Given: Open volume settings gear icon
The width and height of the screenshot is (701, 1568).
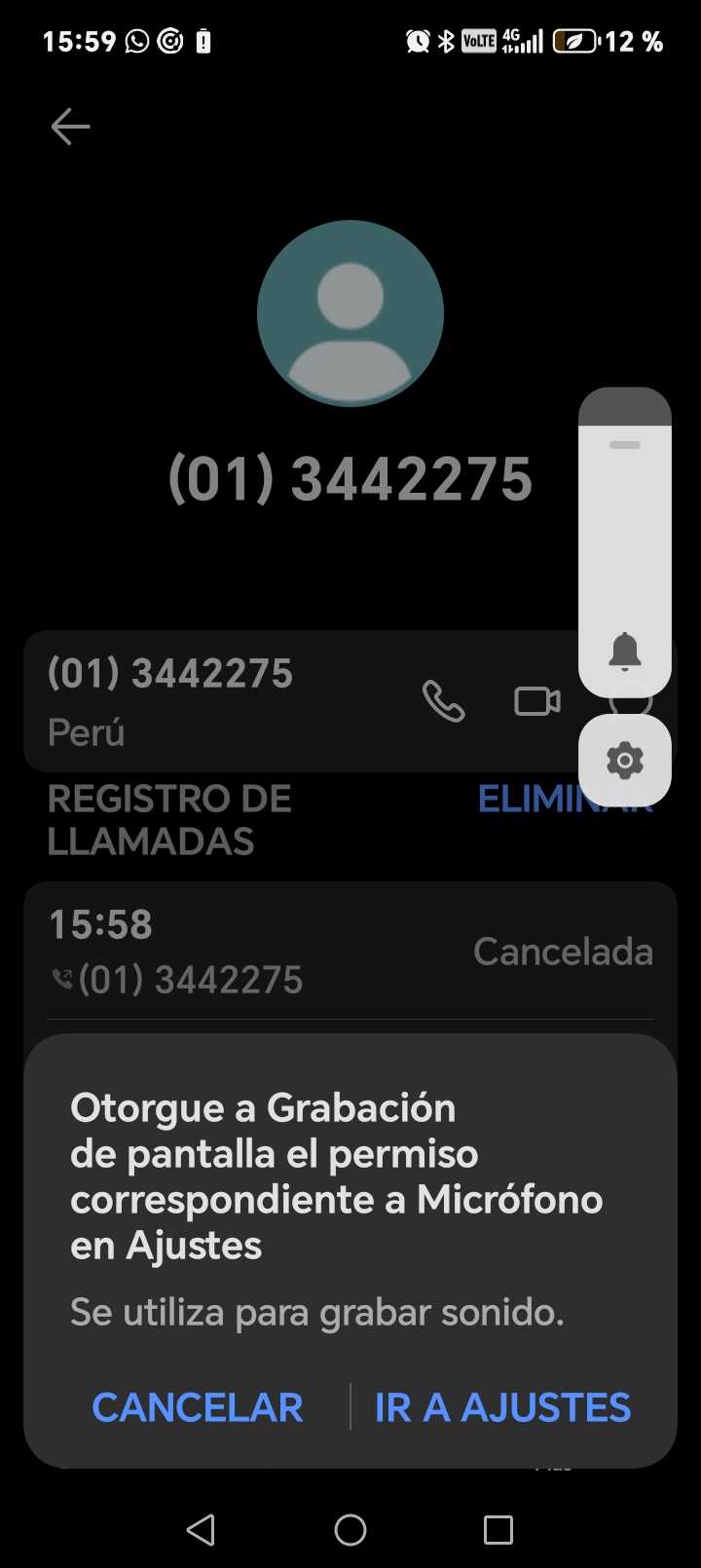Looking at the screenshot, I should pos(624,760).
